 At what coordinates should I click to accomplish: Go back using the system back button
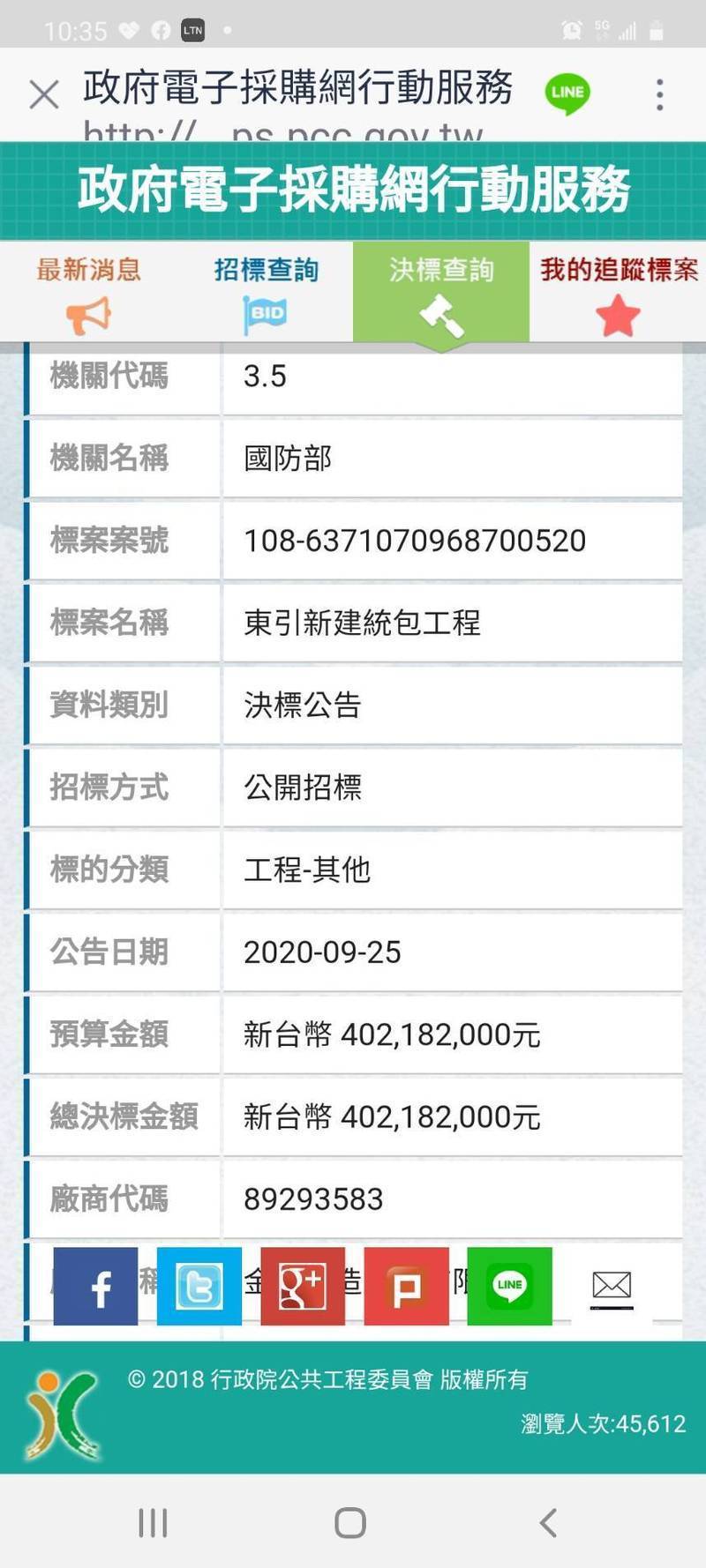point(548,1522)
